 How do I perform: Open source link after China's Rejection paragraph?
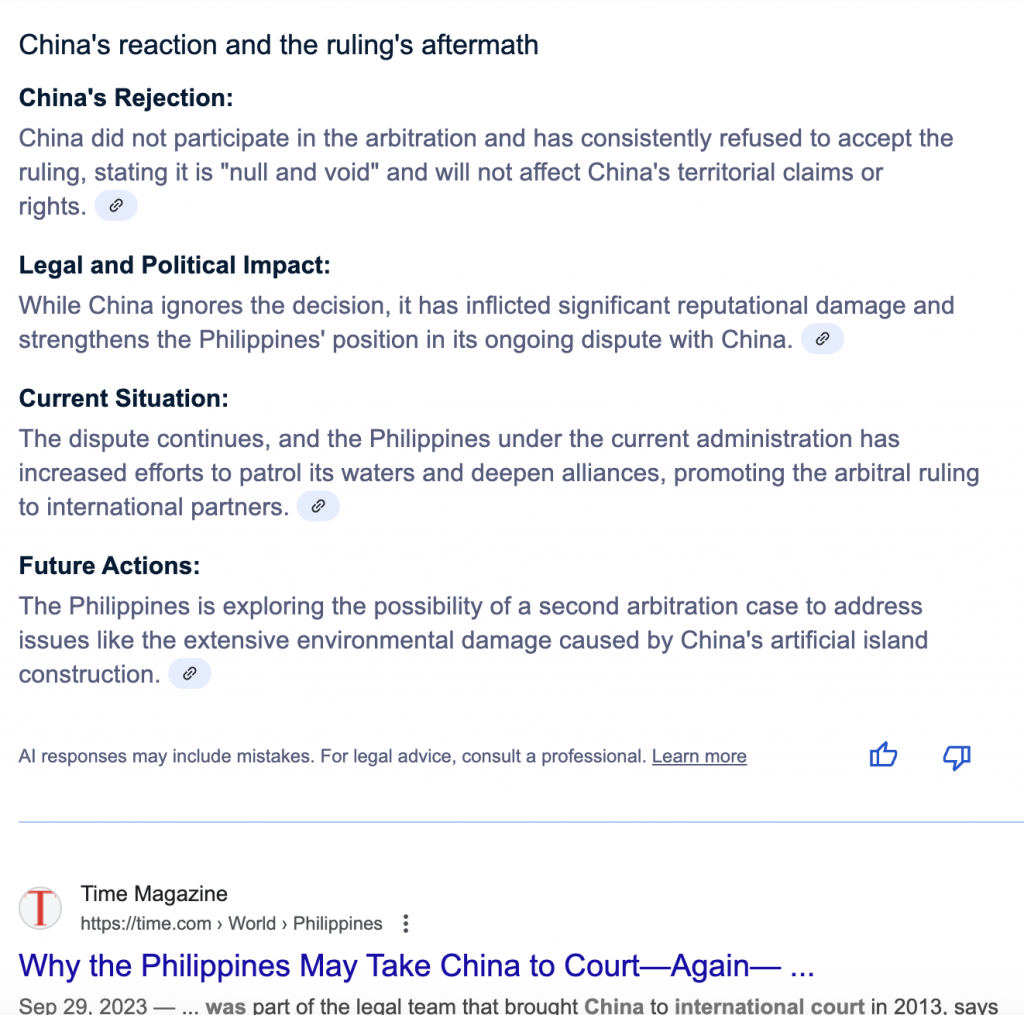tap(116, 207)
